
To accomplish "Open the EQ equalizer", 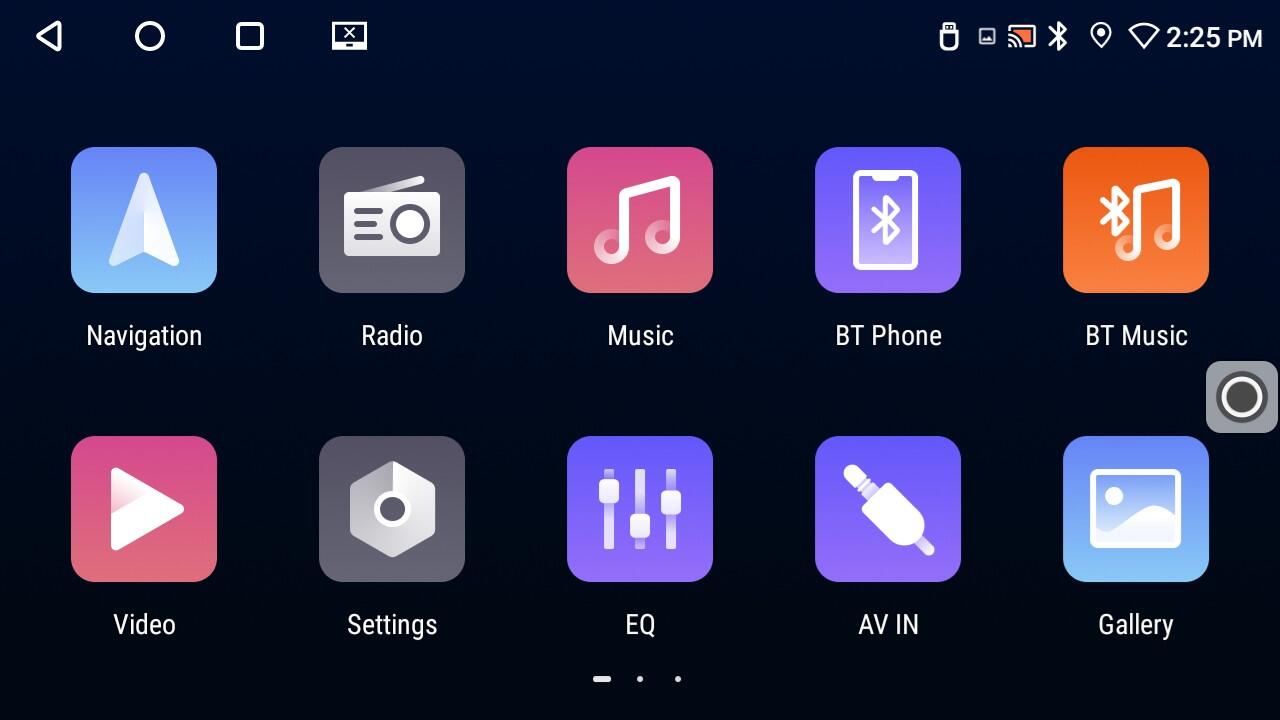I will (640, 509).
